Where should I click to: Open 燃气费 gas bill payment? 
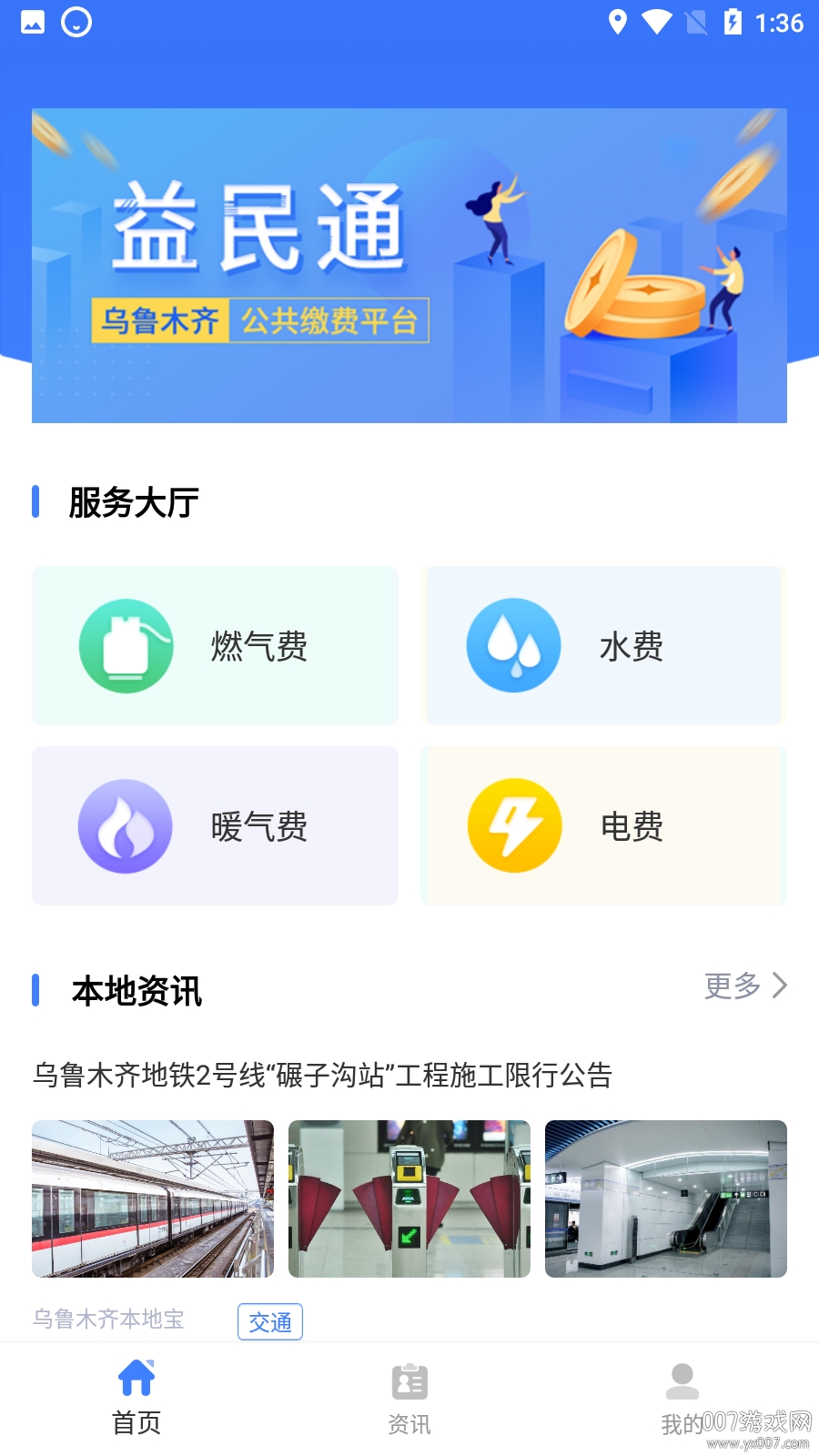pos(216,645)
